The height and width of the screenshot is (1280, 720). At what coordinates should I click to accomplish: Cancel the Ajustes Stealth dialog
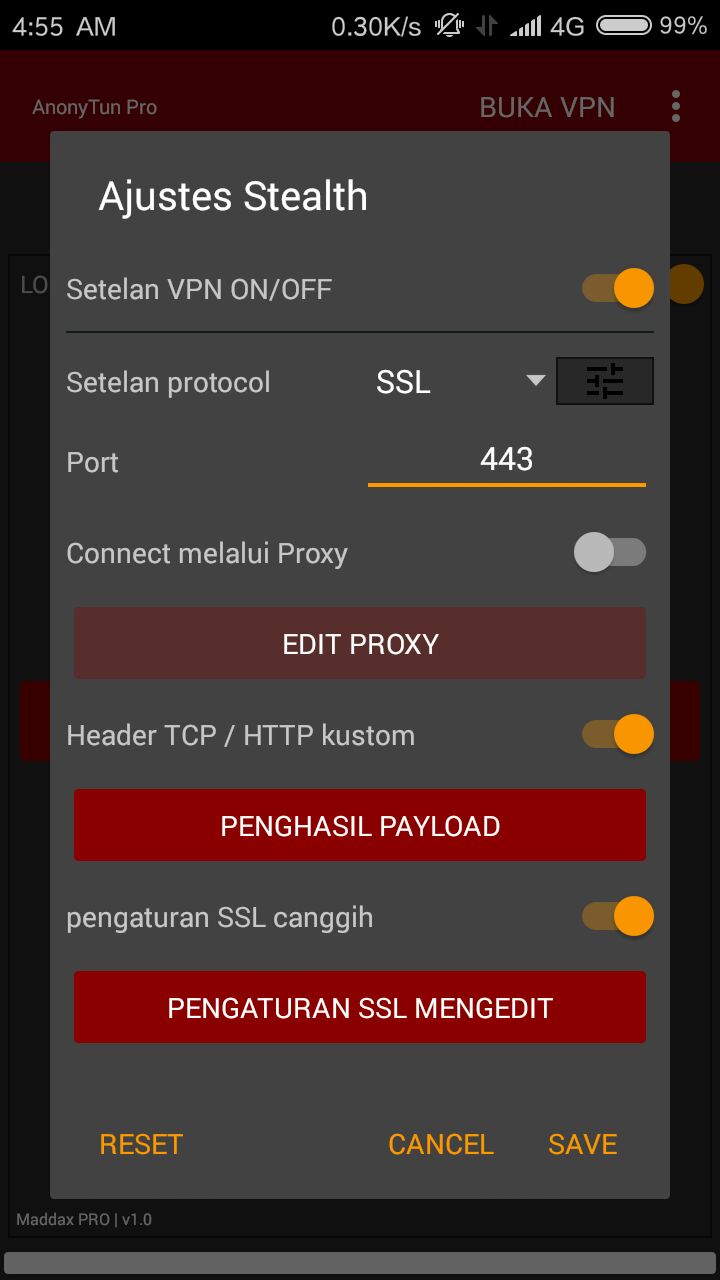tap(441, 1144)
